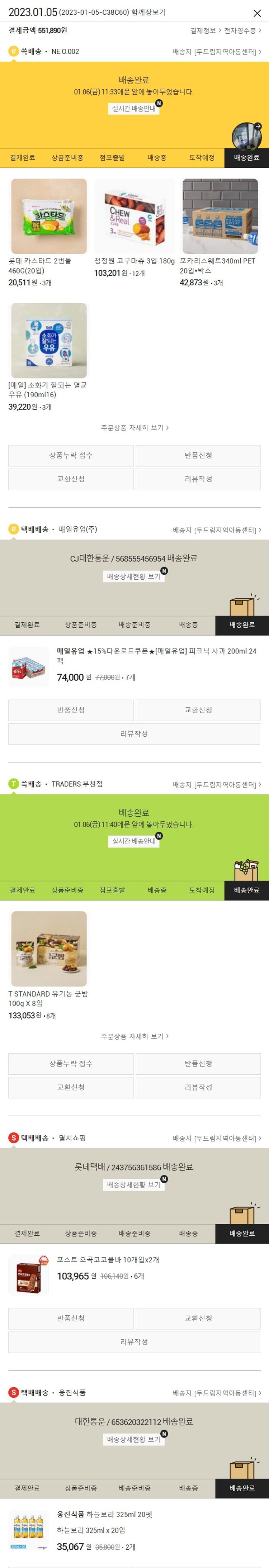Tap 리뷰작성 for NE.O.002 order
Image resolution: width=269 pixels, height=1568 pixels.
tap(198, 479)
